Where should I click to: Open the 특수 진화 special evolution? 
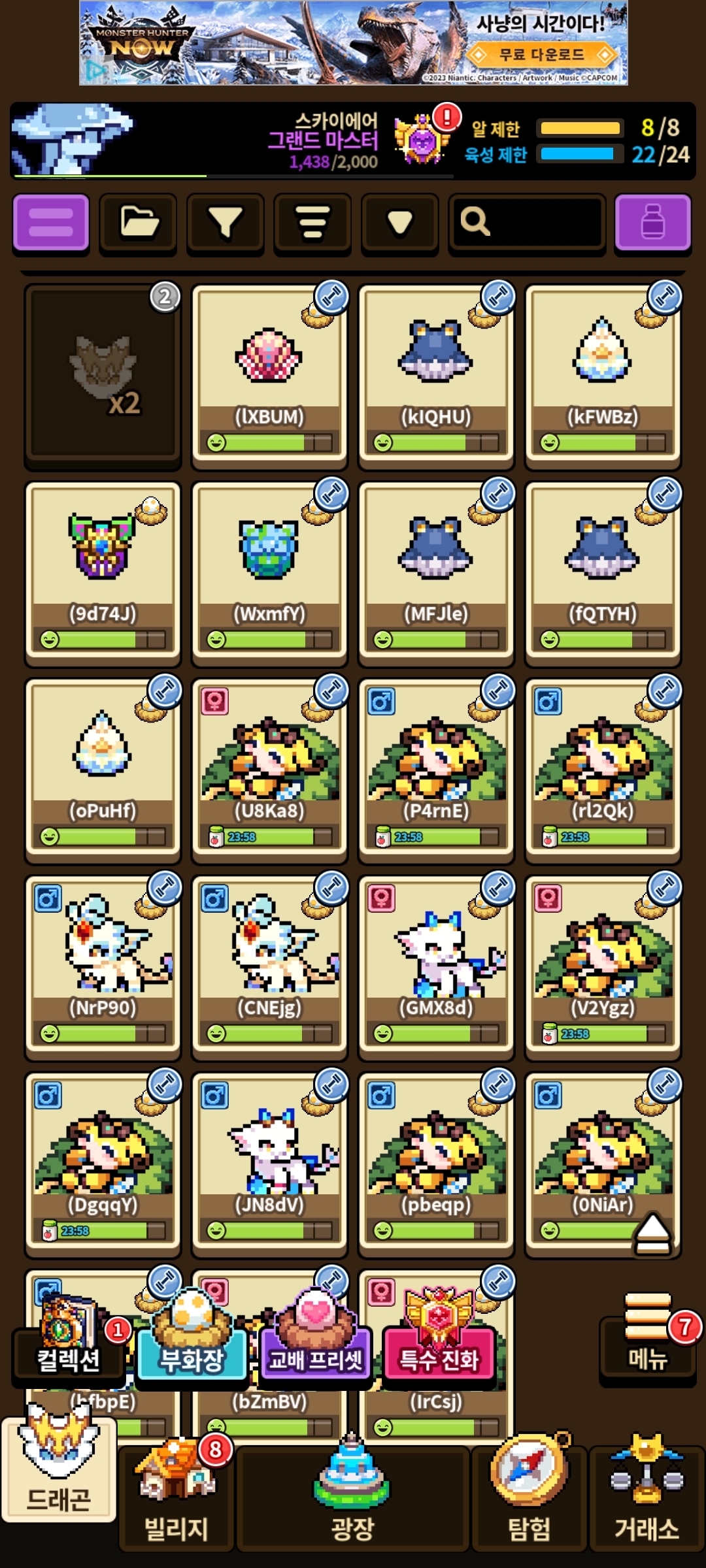tap(439, 1346)
